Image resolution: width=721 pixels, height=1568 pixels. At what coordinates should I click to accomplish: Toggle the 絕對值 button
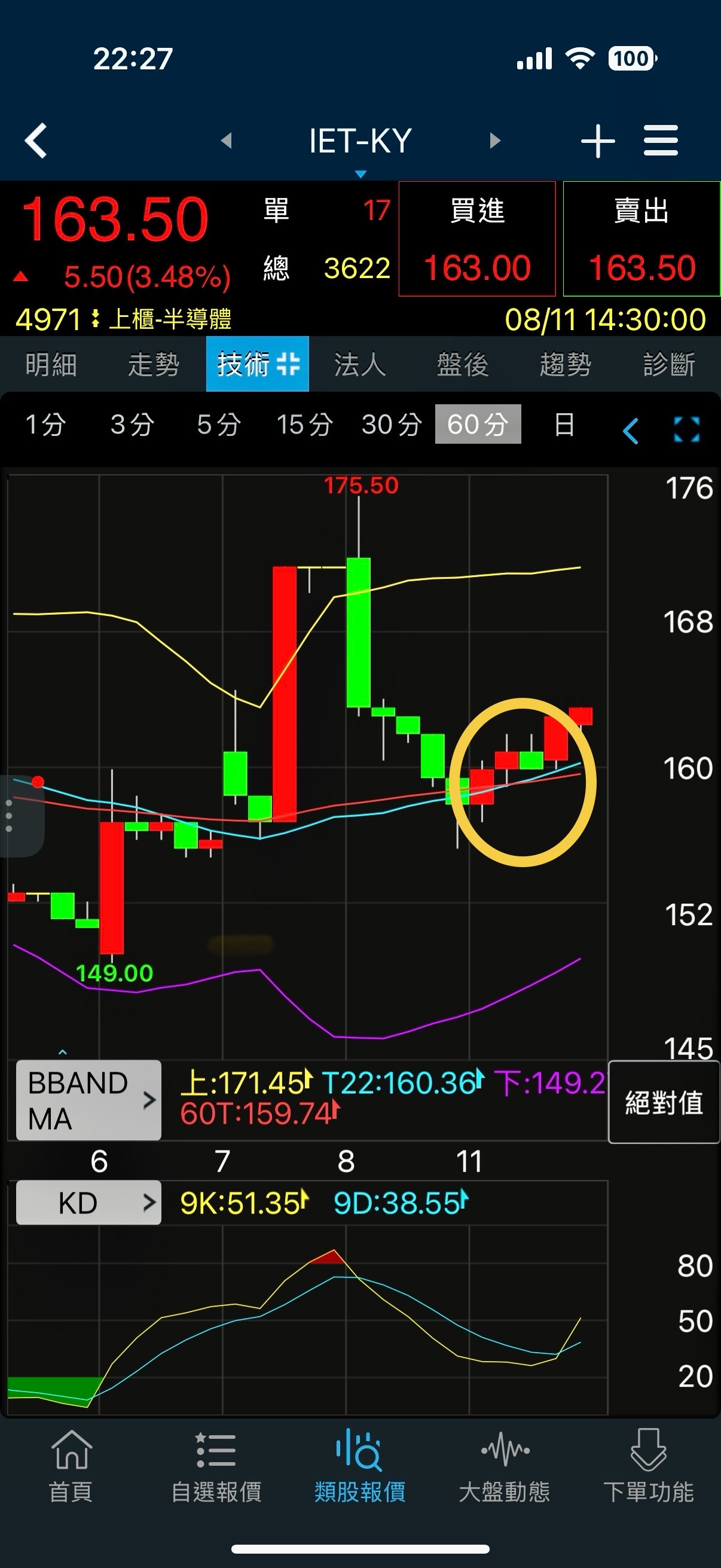coord(664,1102)
